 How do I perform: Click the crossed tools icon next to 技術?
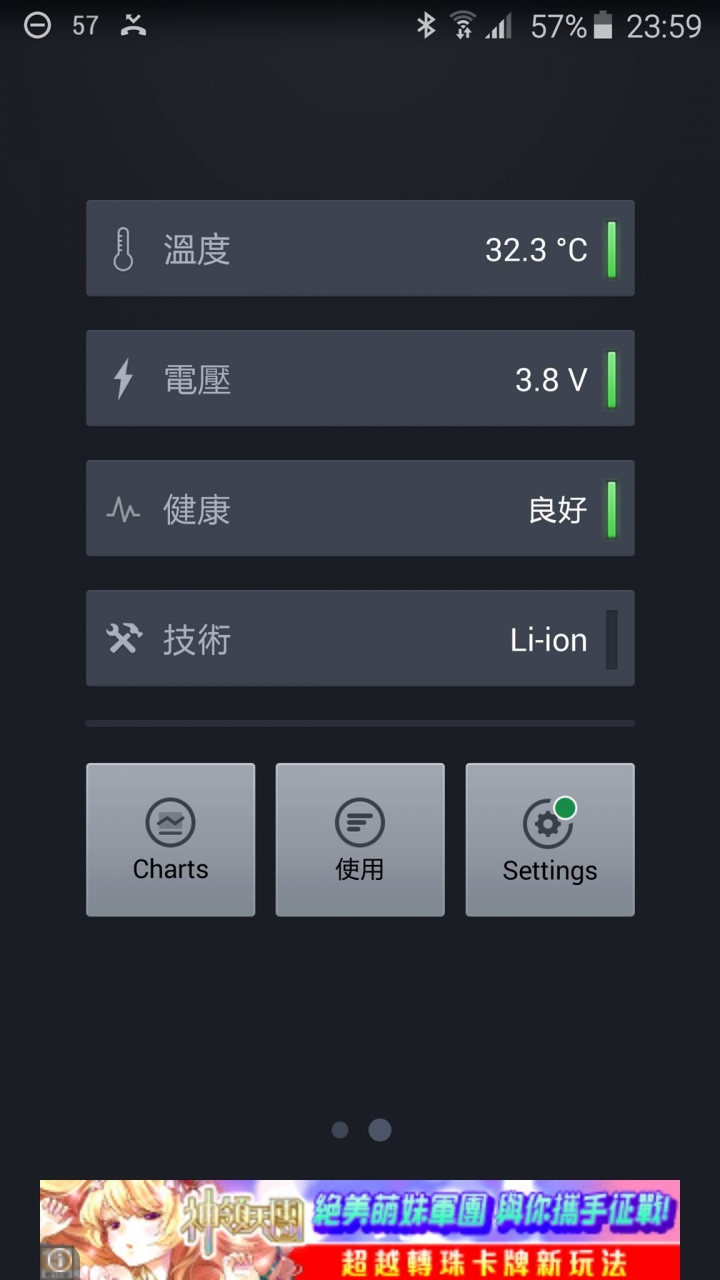(122, 639)
